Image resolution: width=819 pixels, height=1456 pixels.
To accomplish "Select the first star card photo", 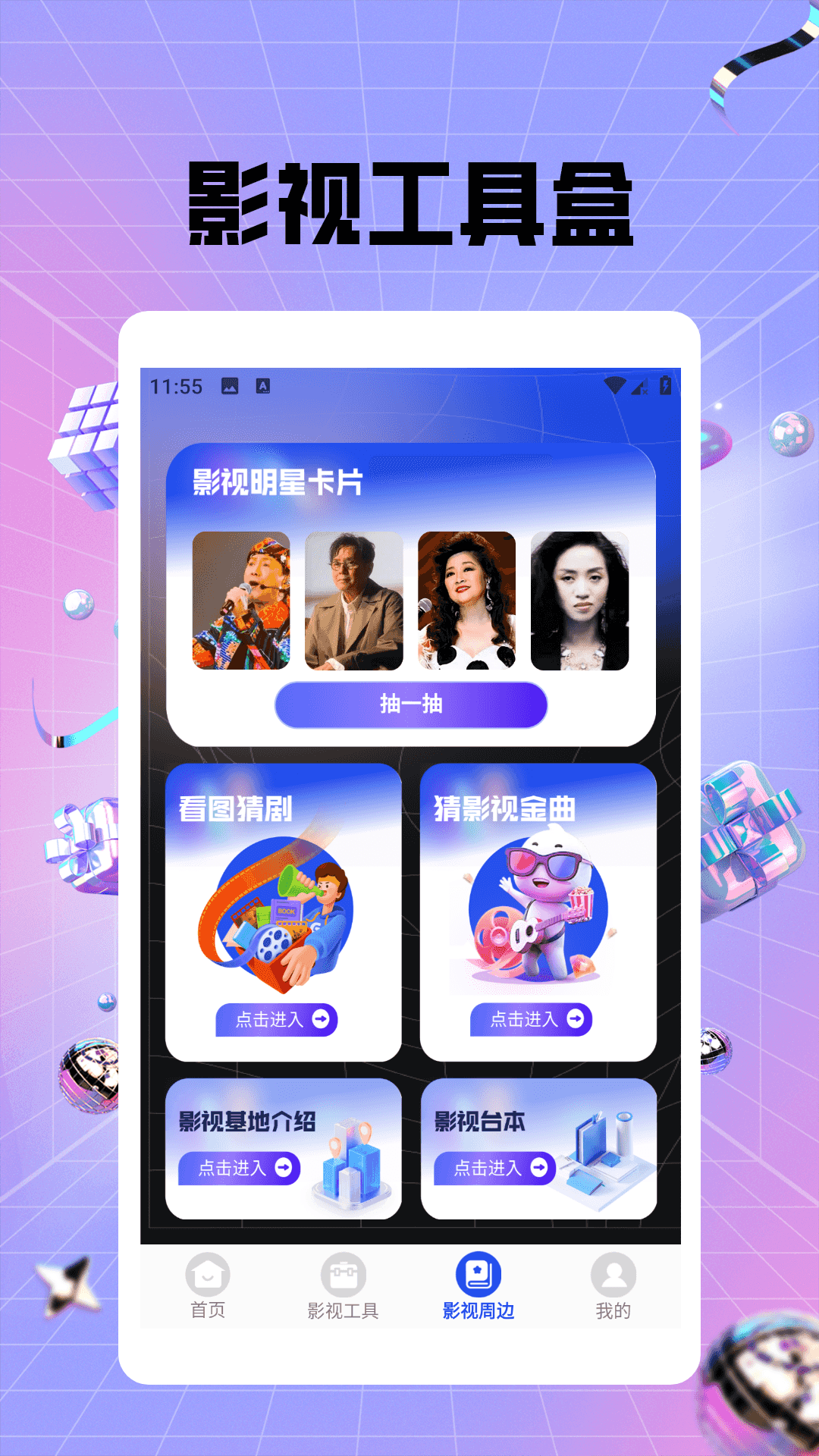I will [241, 601].
